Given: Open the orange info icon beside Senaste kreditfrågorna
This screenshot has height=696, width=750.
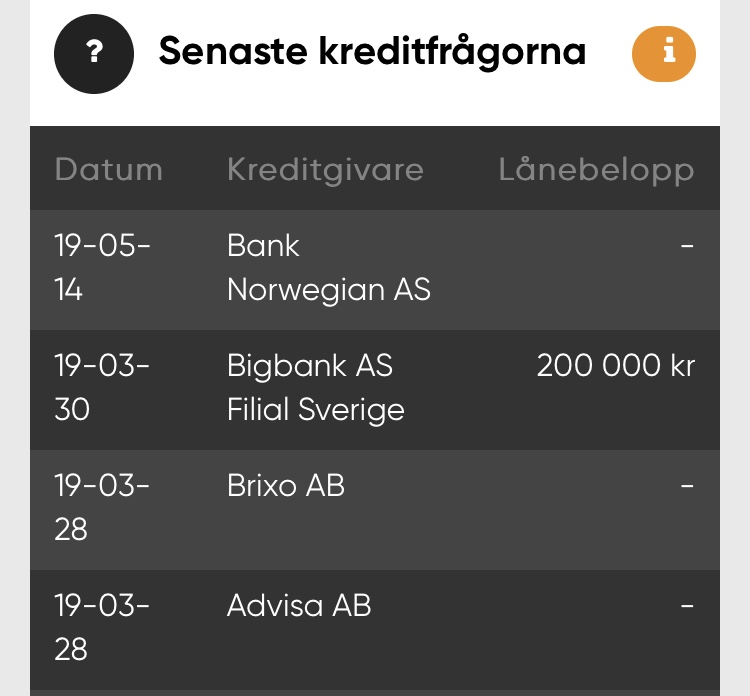Looking at the screenshot, I should [x=664, y=53].
